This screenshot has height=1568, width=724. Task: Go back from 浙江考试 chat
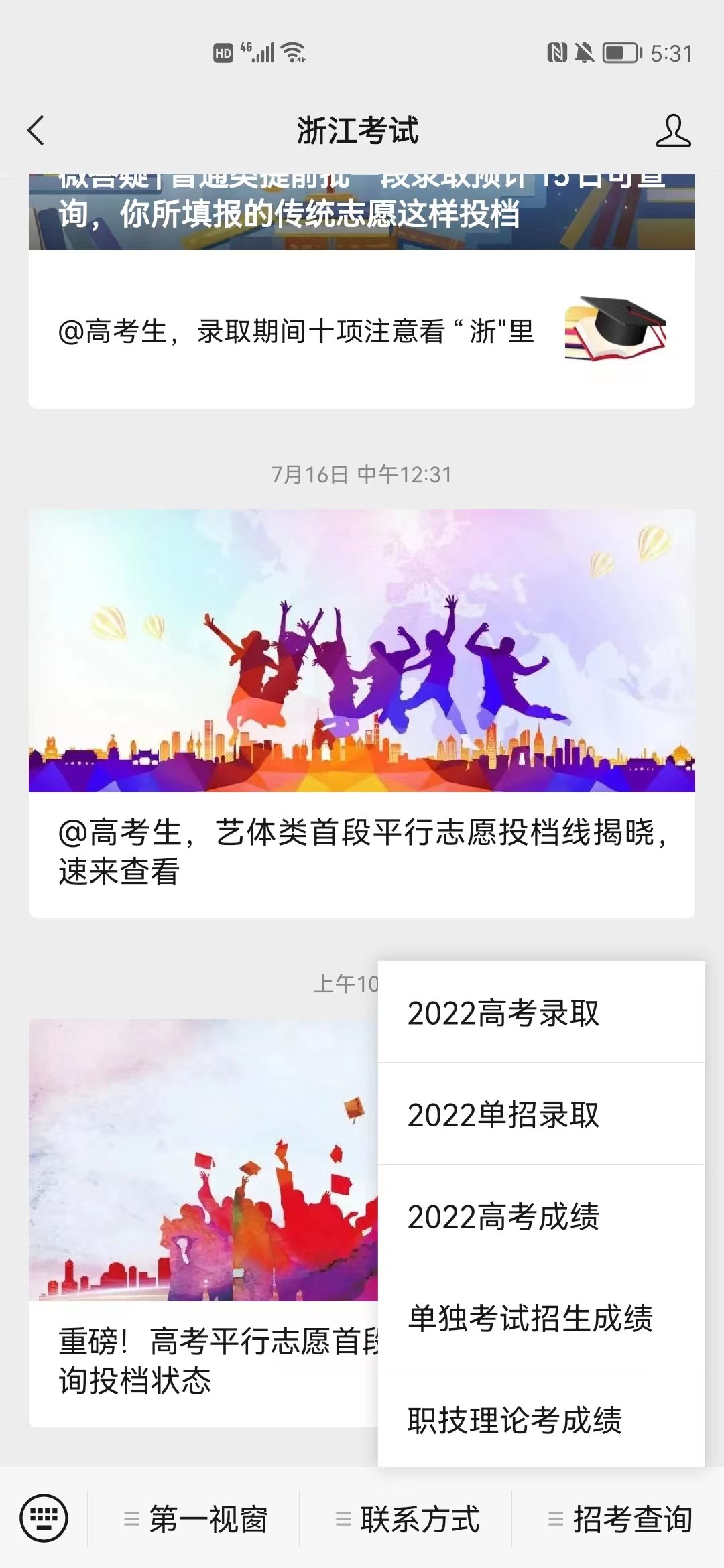click(x=36, y=130)
